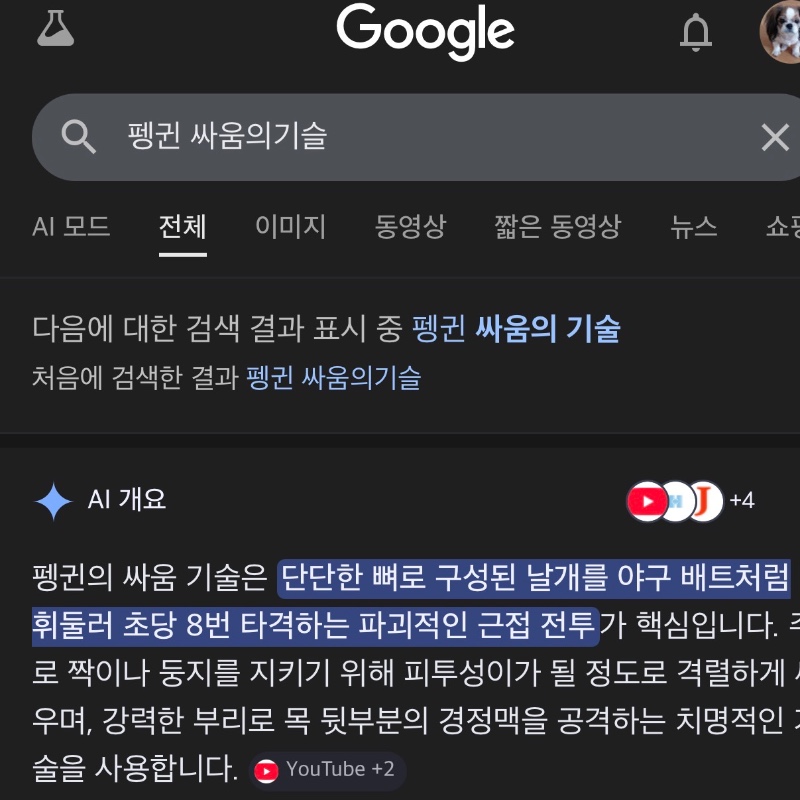Switch to the 동영상 tab

410,226
